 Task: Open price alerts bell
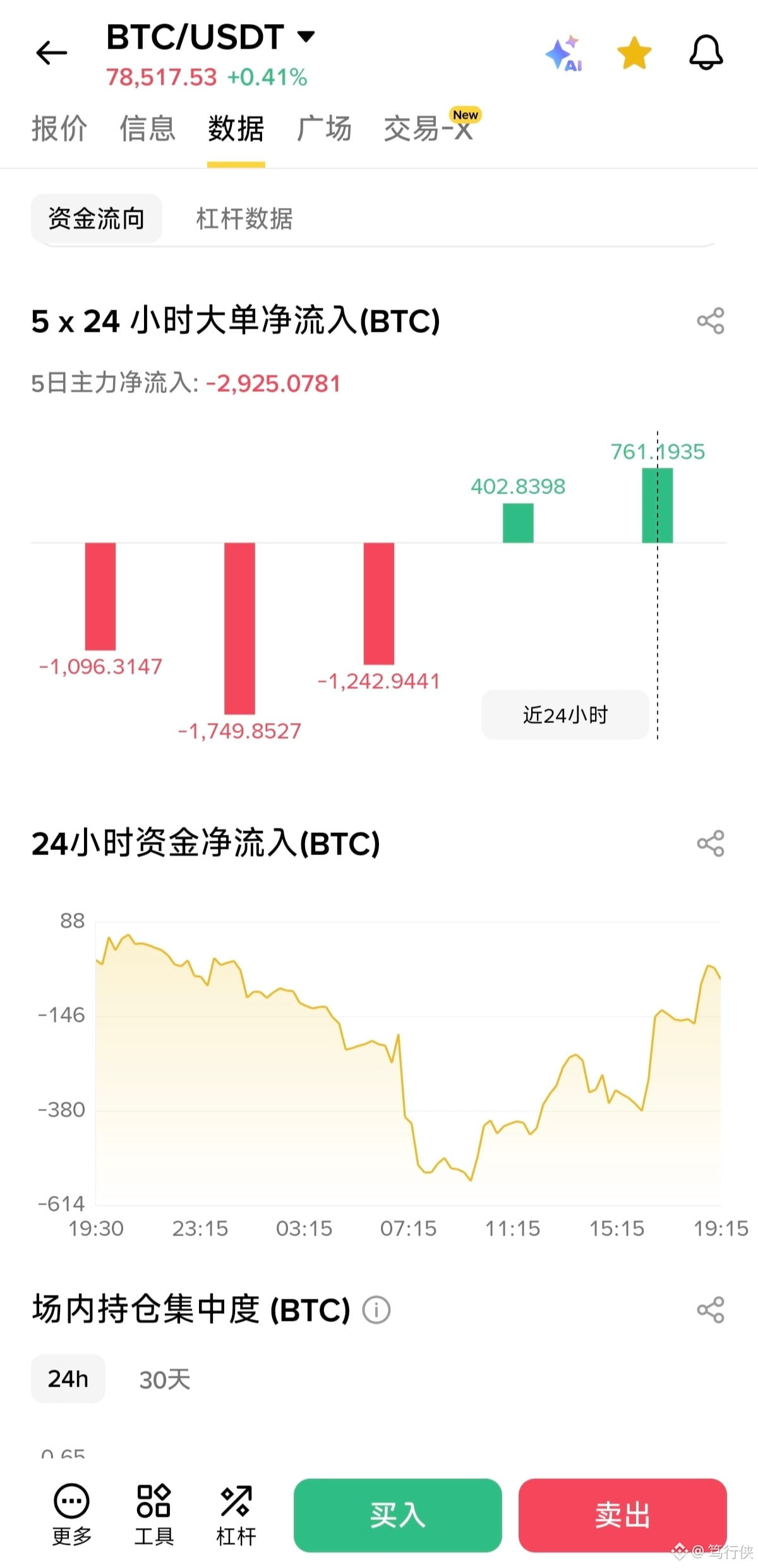pyautogui.click(x=706, y=52)
